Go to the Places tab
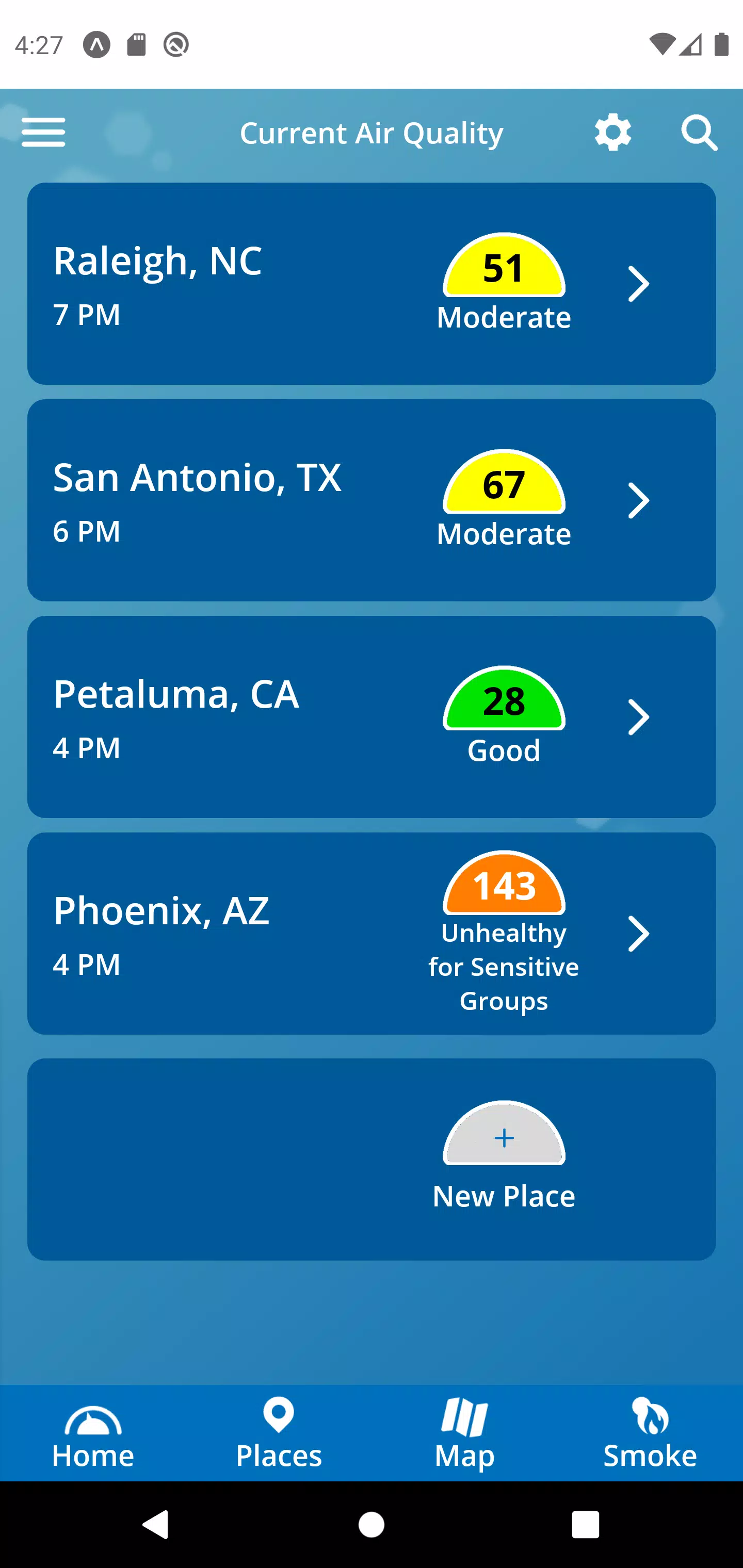 tap(279, 1437)
